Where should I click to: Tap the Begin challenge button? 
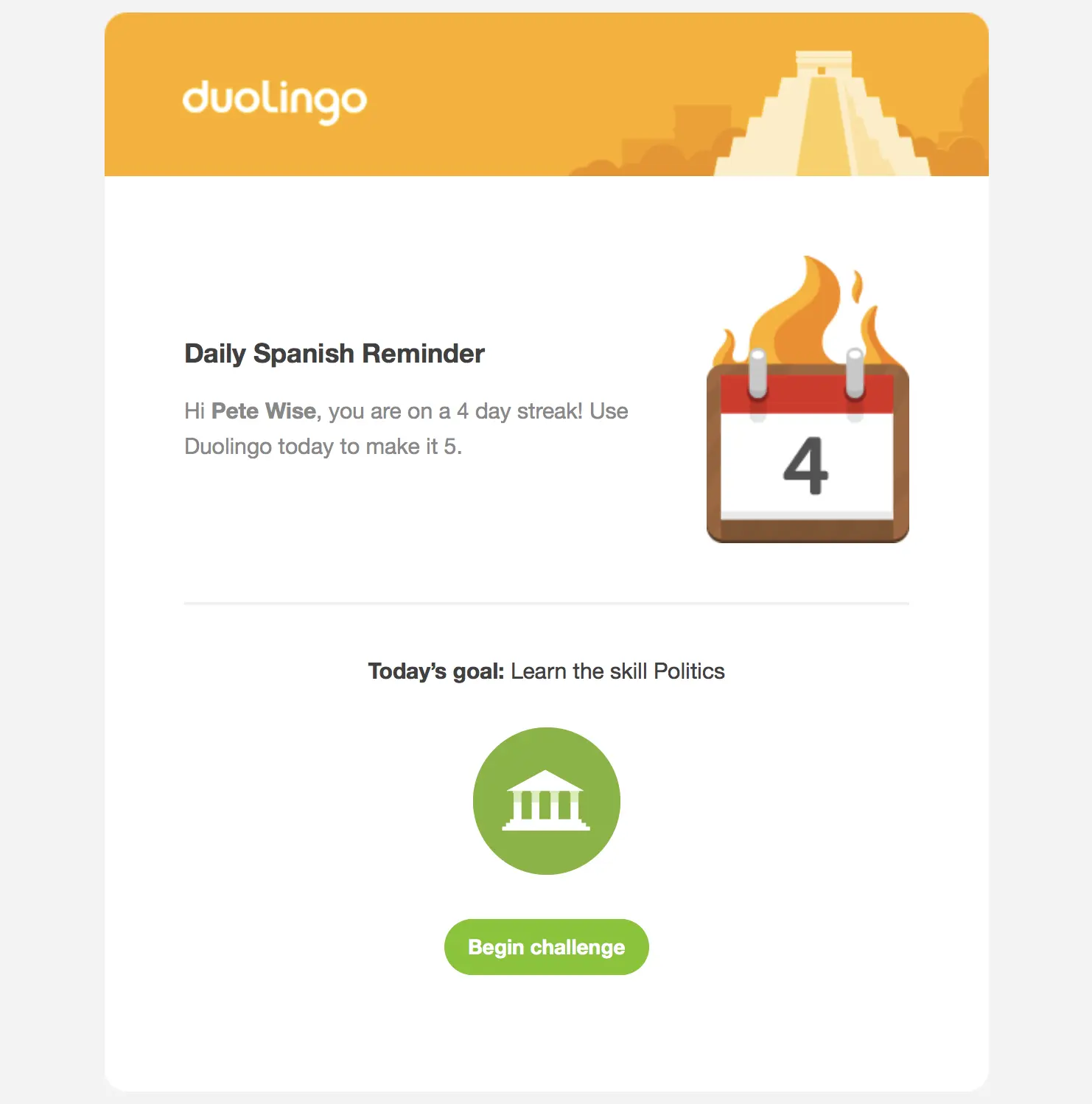546,947
